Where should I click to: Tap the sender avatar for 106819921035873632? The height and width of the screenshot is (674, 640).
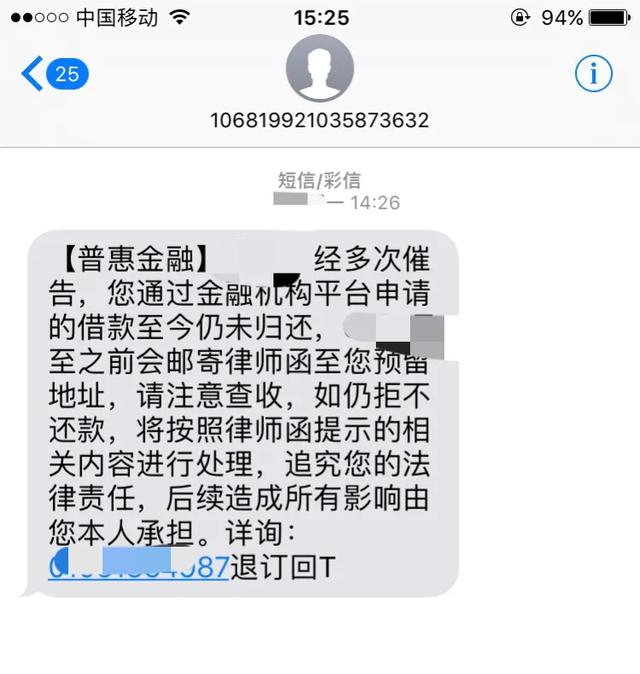click(319, 69)
